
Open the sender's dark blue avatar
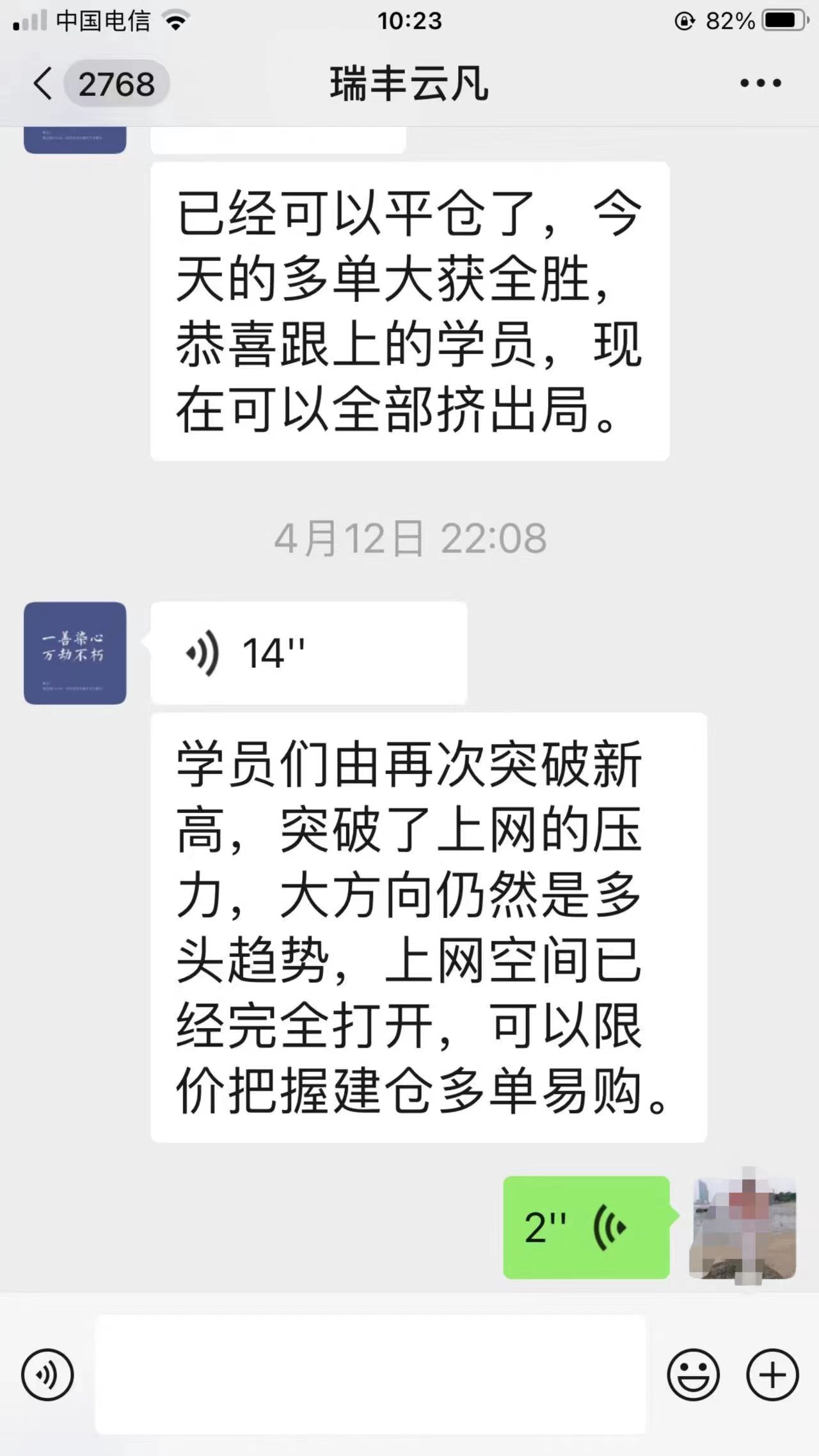(x=75, y=653)
